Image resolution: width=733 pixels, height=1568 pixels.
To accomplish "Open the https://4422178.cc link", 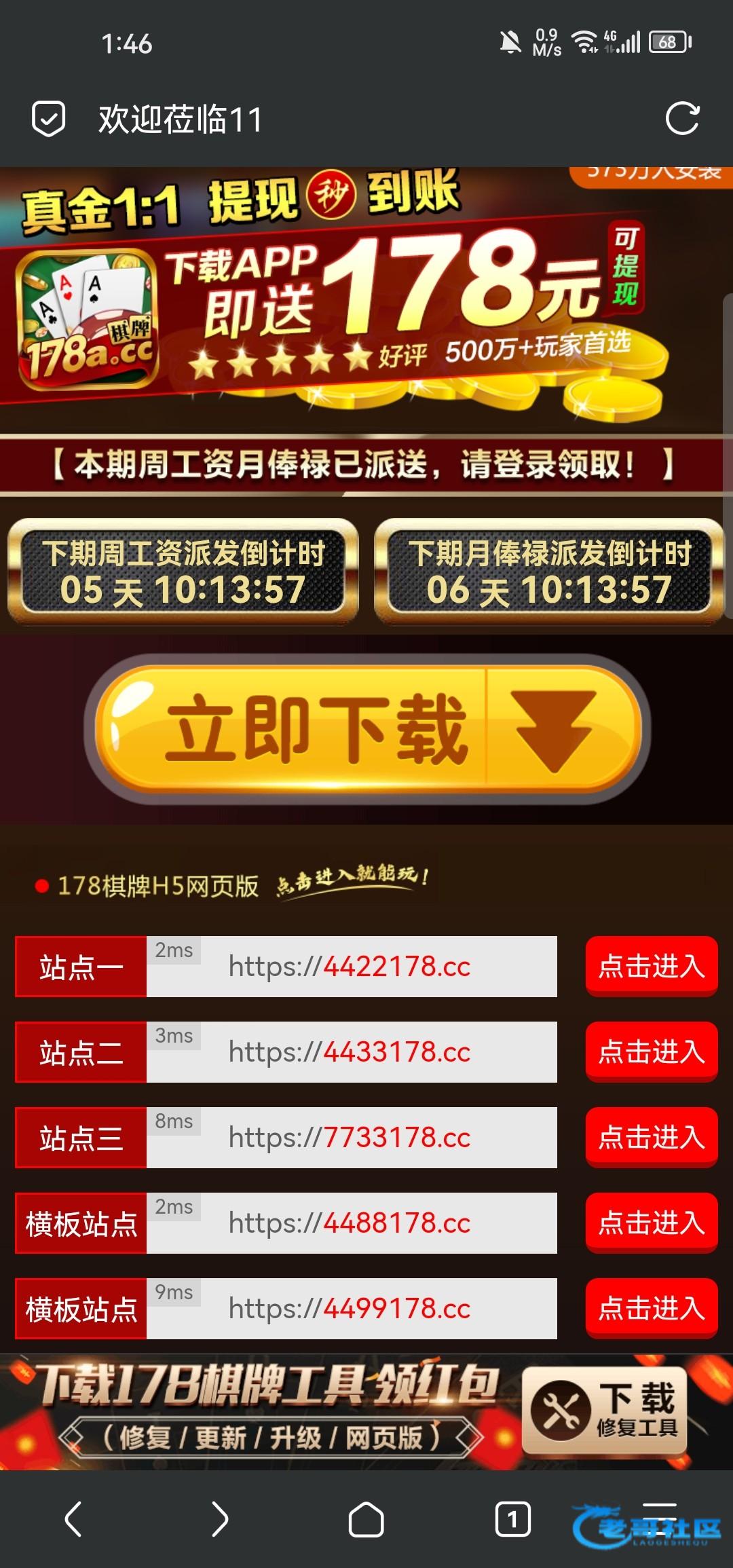I will pos(350,967).
